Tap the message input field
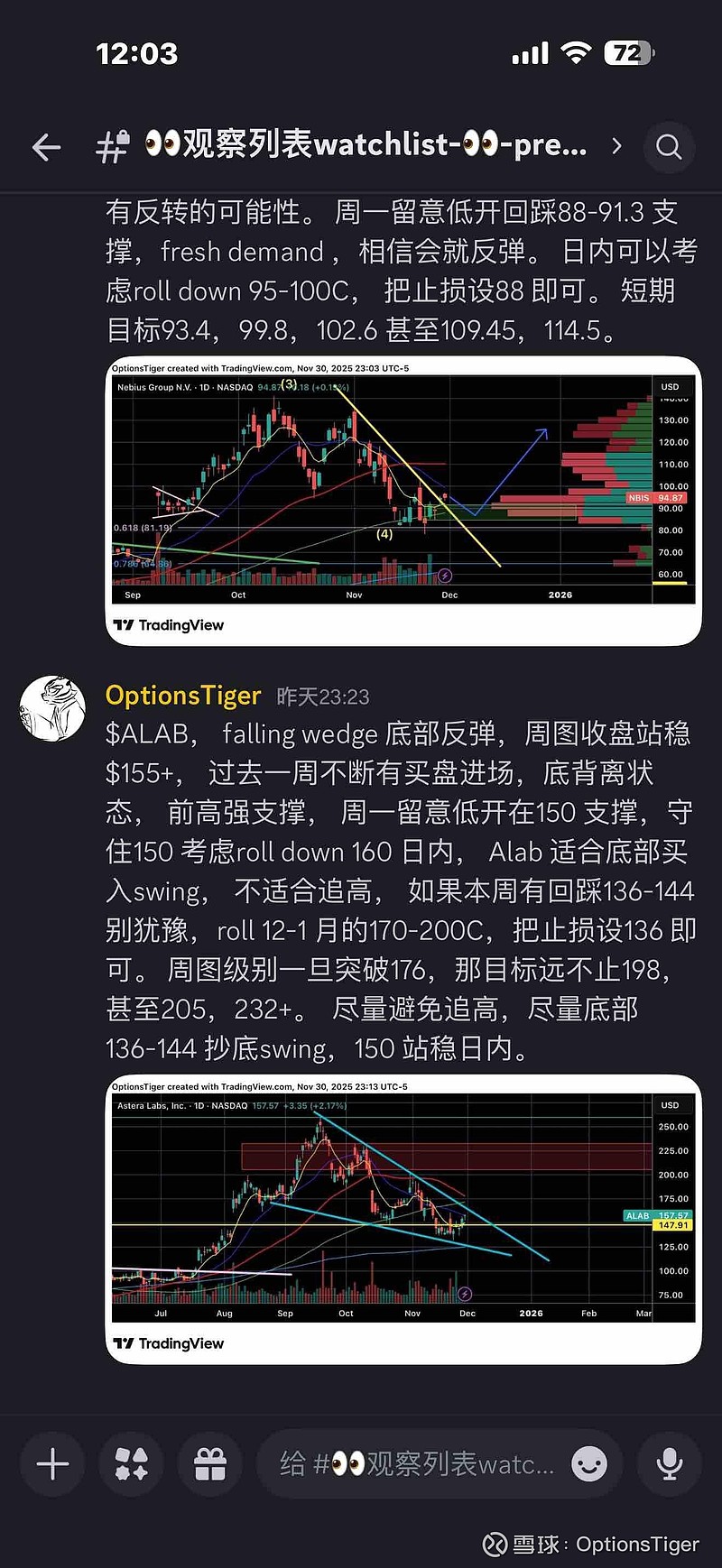722x1568 pixels. 415,1464
